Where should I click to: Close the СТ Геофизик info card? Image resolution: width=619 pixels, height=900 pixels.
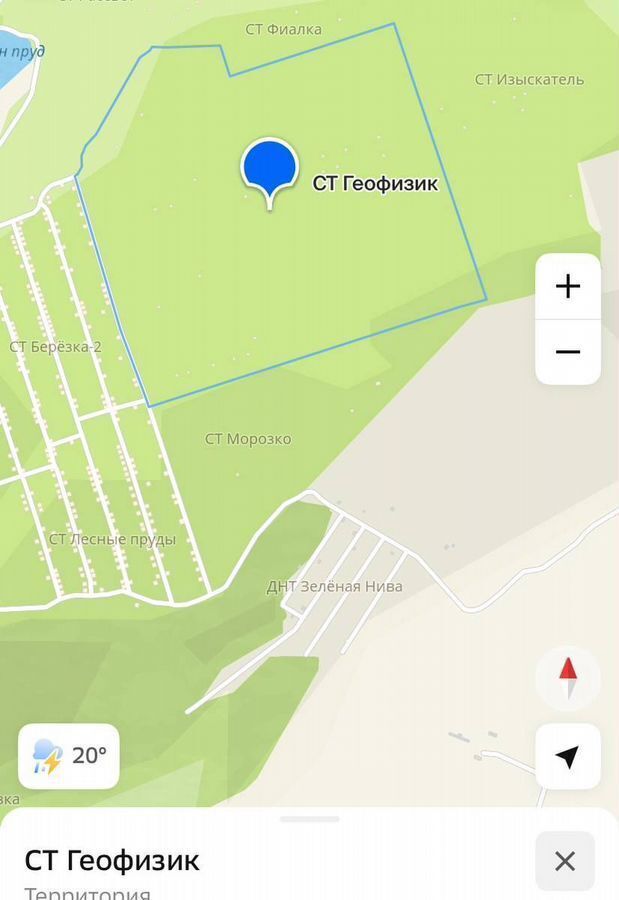565,861
